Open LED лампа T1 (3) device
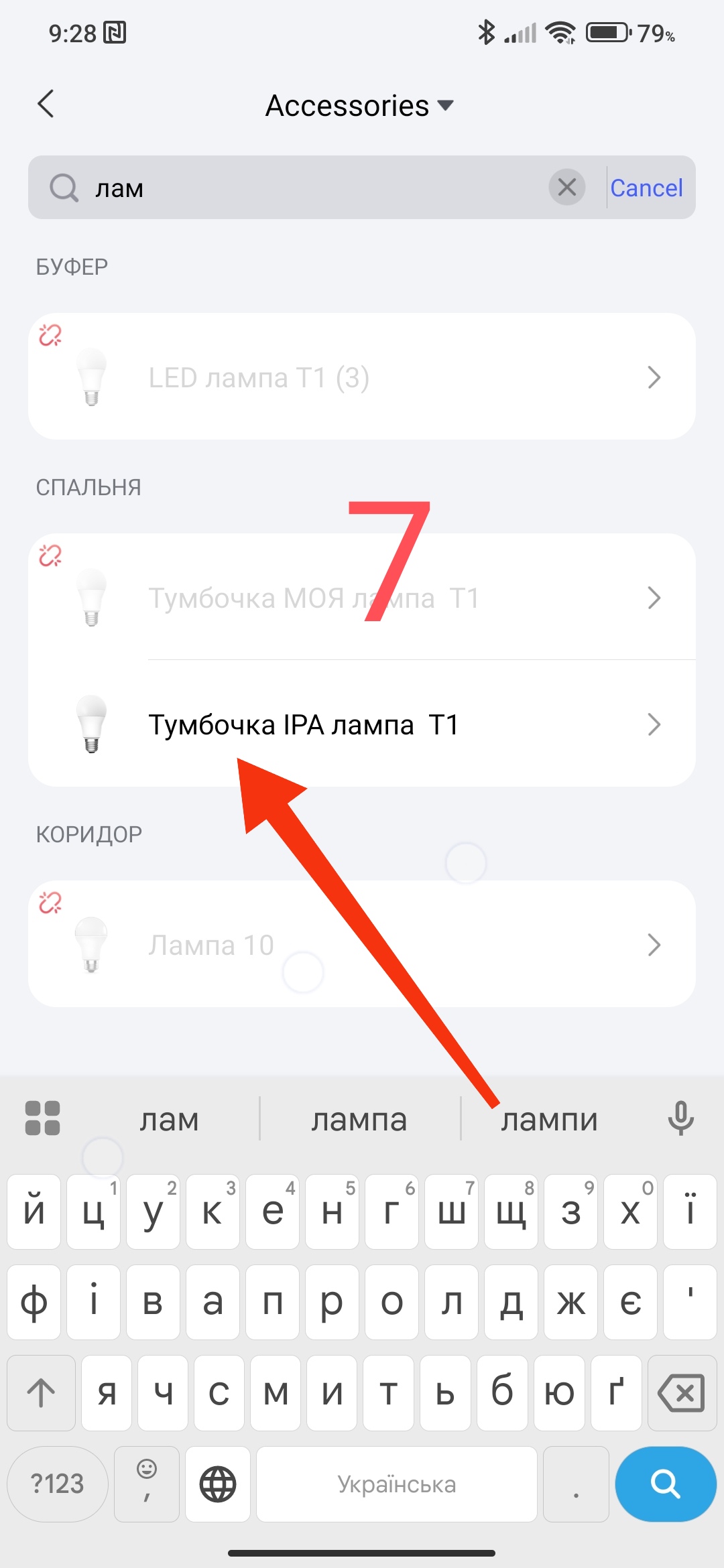The width and height of the screenshot is (724, 1568). (362, 377)
